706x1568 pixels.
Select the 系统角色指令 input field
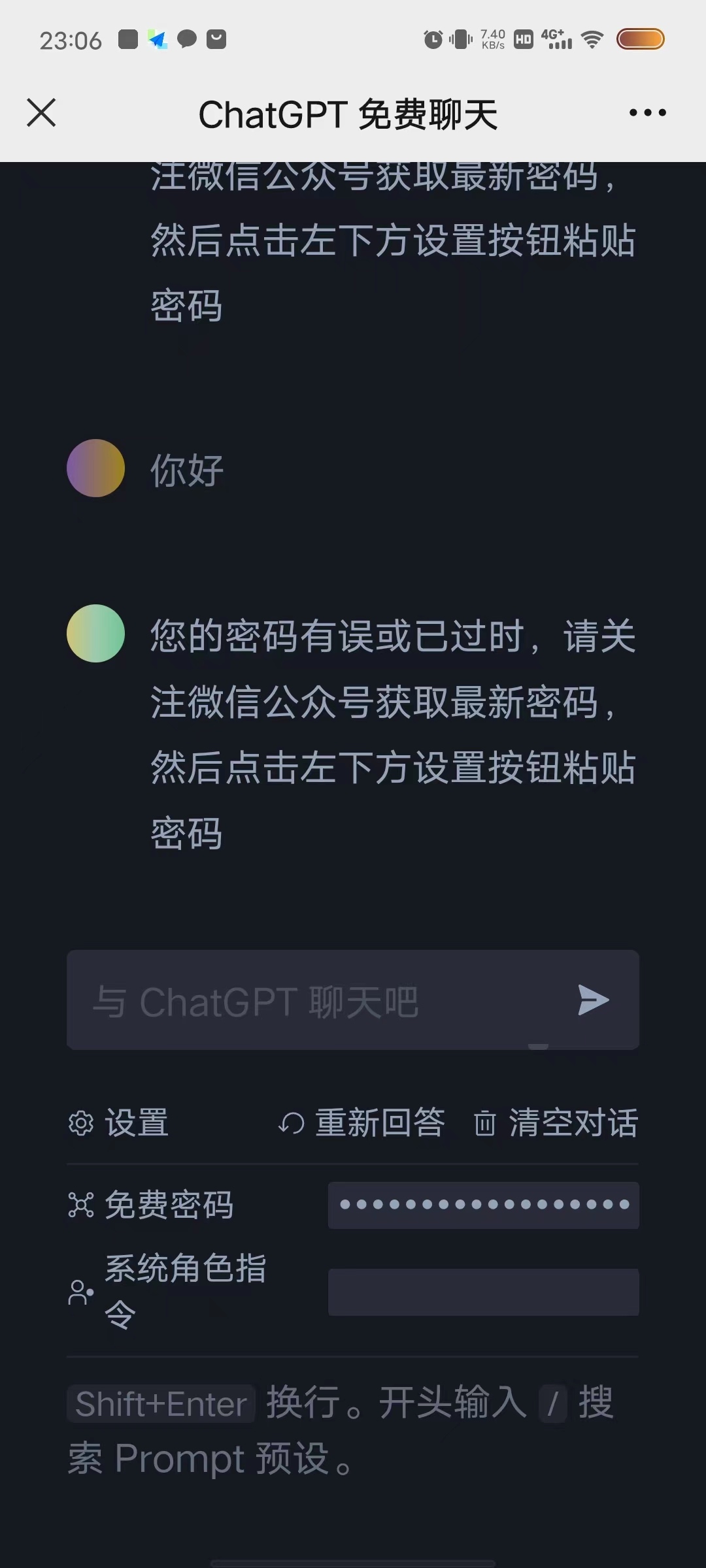(x=483, y=1292)
